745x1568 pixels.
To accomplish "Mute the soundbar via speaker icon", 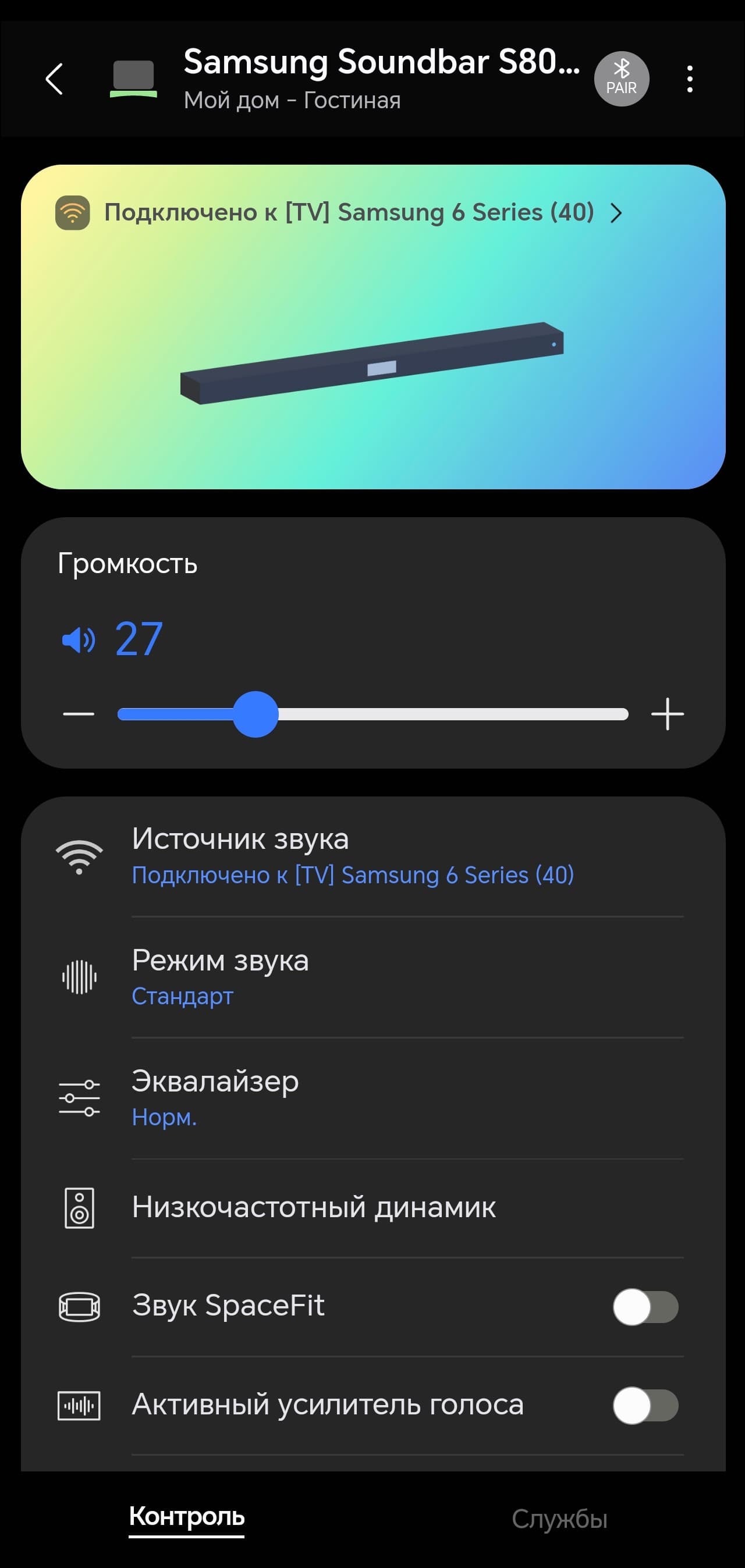I will (x=79, y=640).
